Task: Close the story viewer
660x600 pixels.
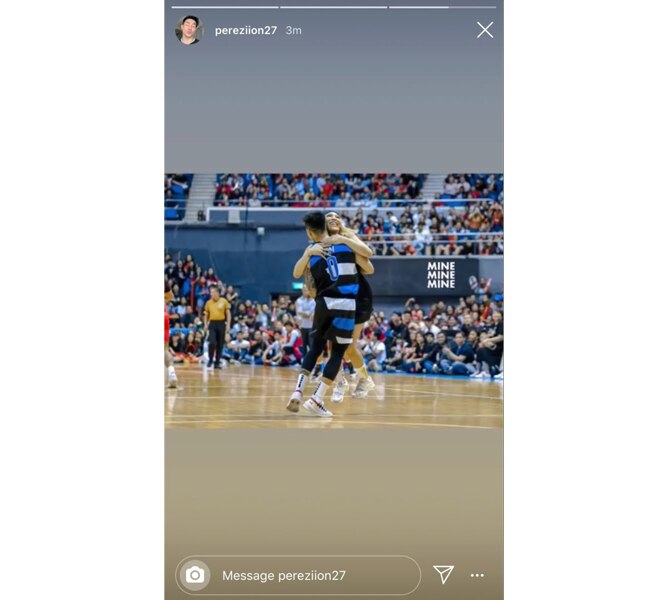Action: (x=485, y=30)
